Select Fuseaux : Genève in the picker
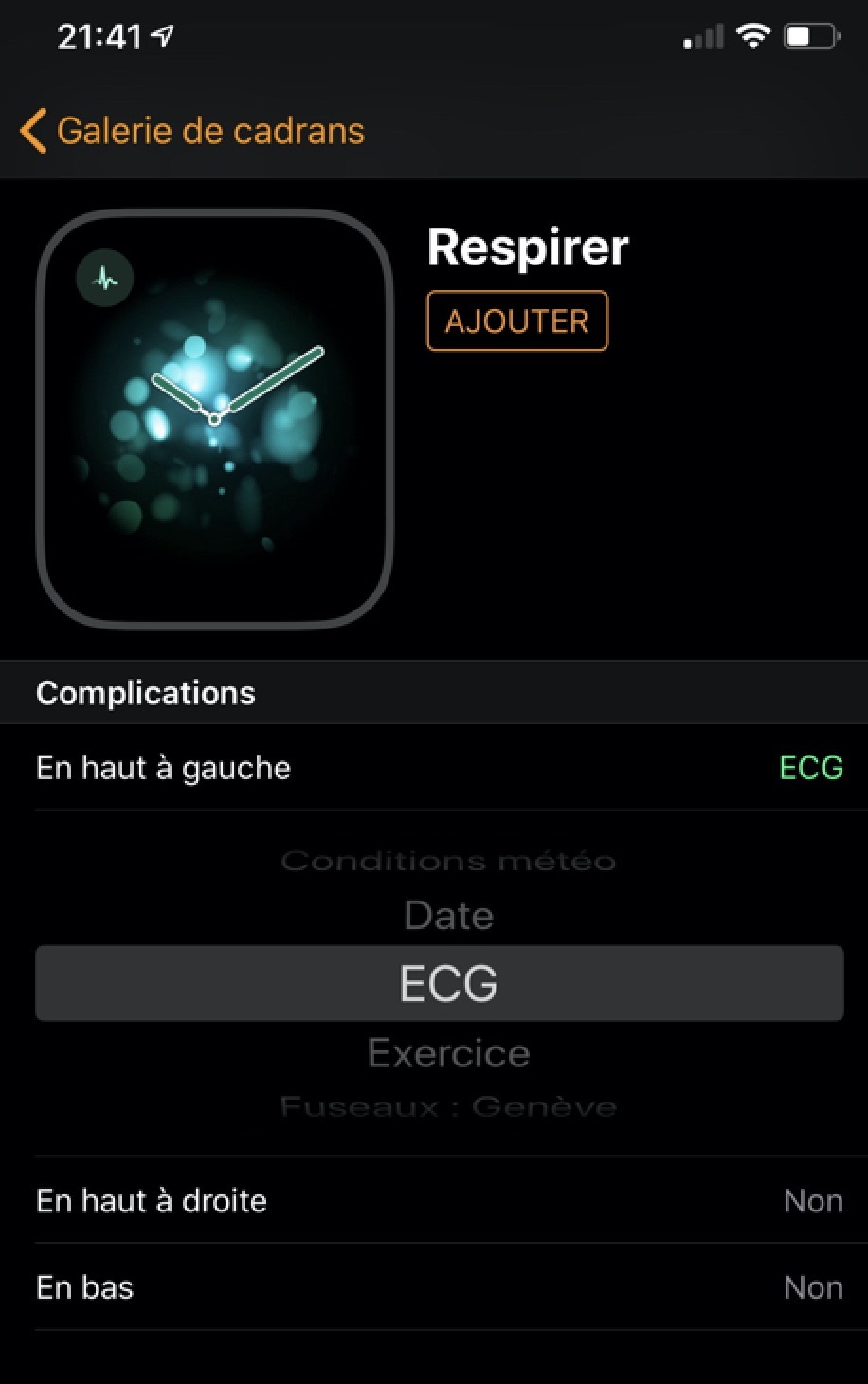The width and height of the screenshot is (868, 1384). (x=448, y=1106)
